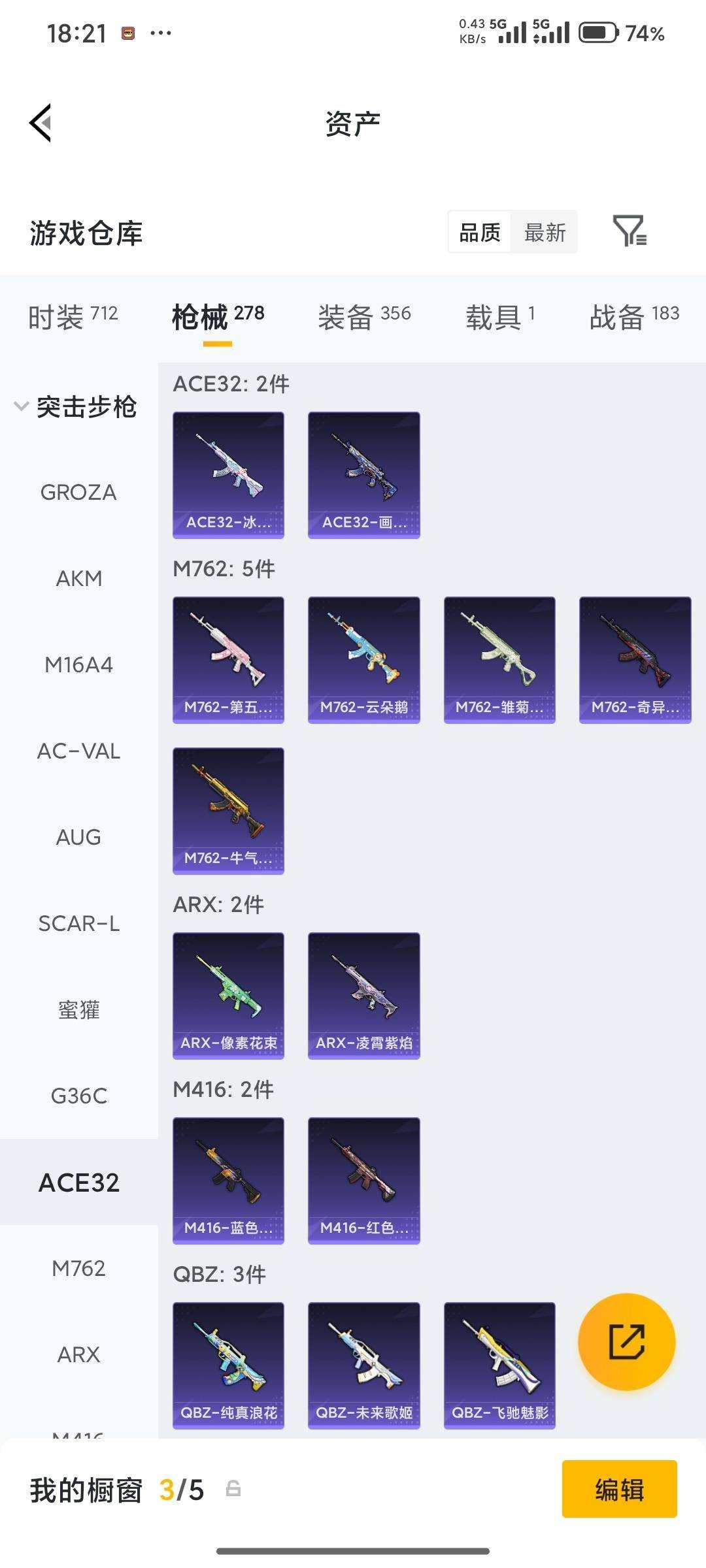Screen dimensions: 706x1568
Task: Open the M762-云朵鹅 skin
Action: [x=364, y=660]
